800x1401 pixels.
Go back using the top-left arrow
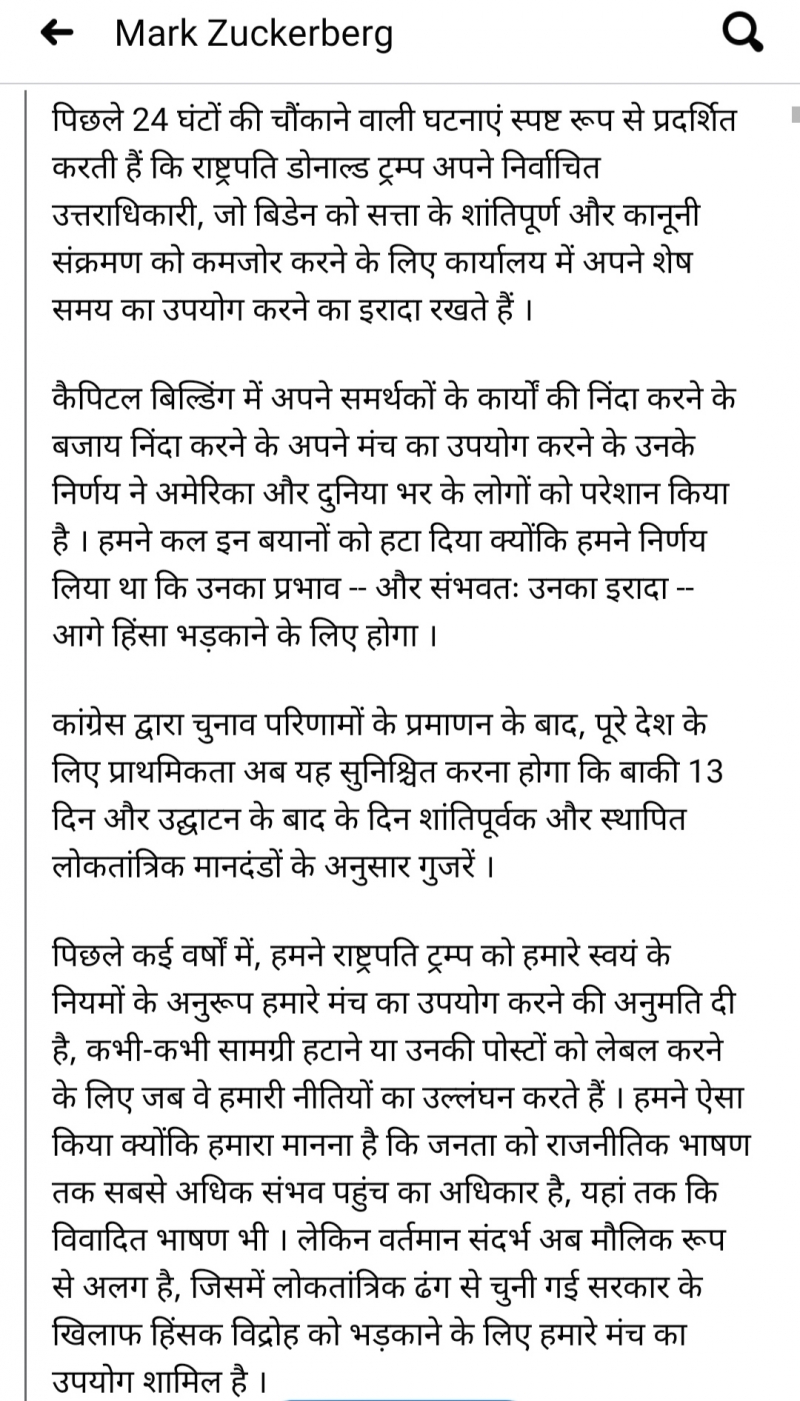(x=57, y=36)
